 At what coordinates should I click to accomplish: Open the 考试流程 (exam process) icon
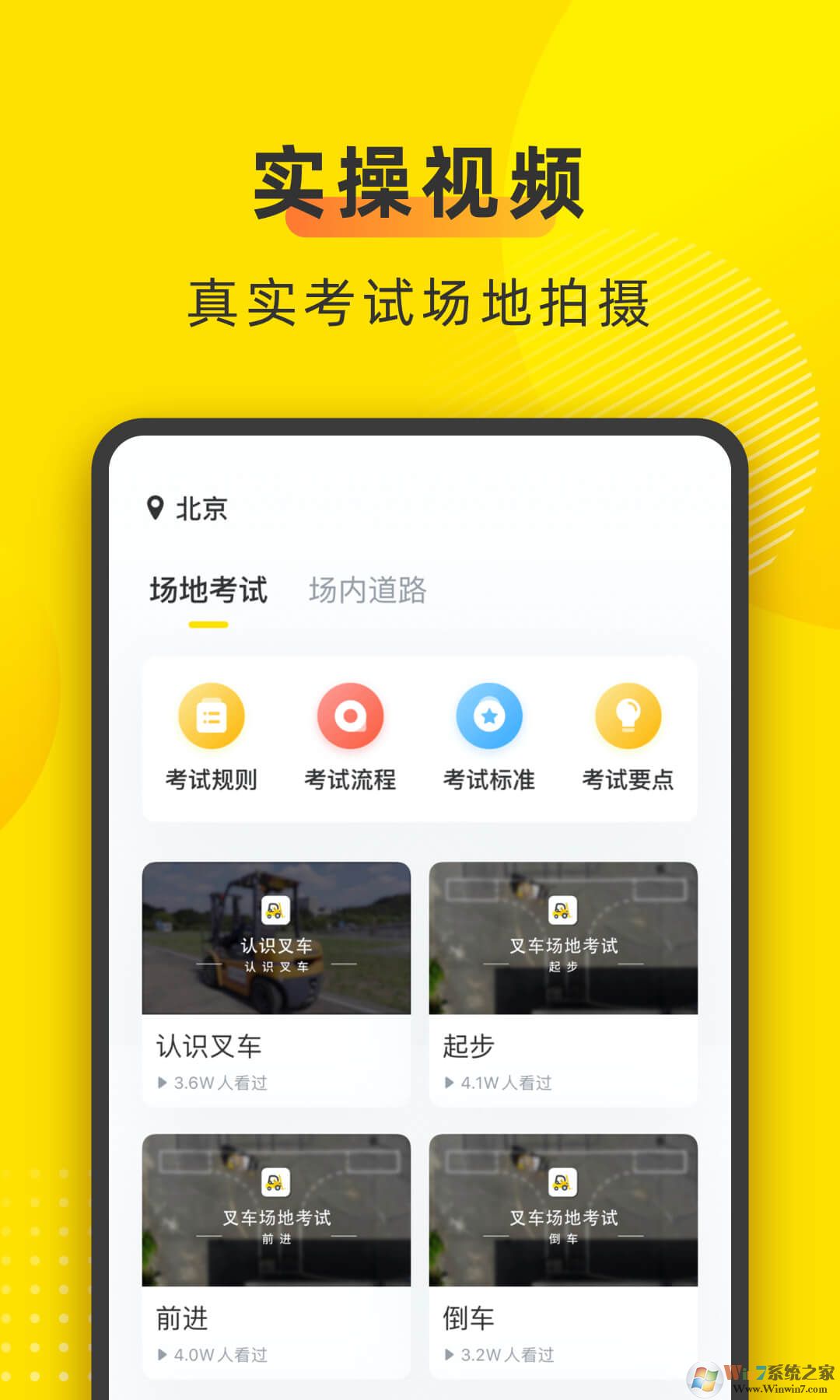350,715
